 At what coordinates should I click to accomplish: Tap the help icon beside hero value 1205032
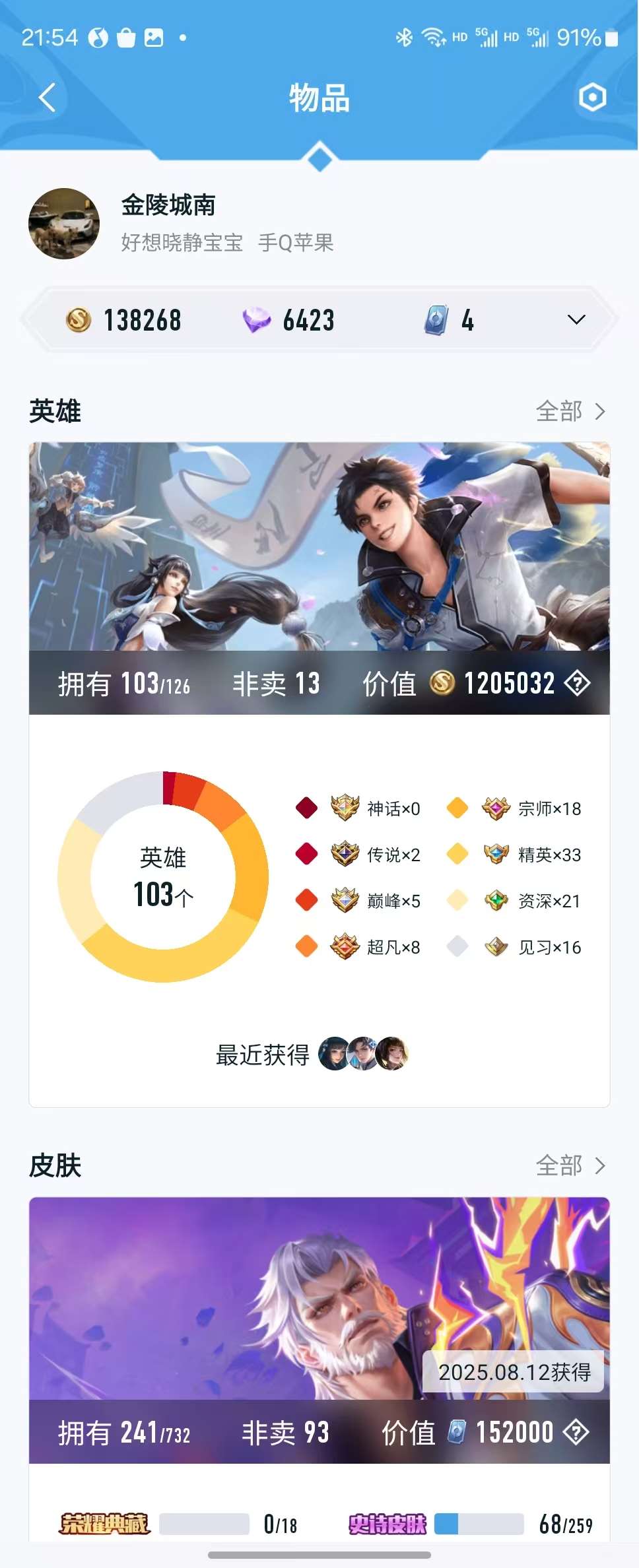pos(578,683)
